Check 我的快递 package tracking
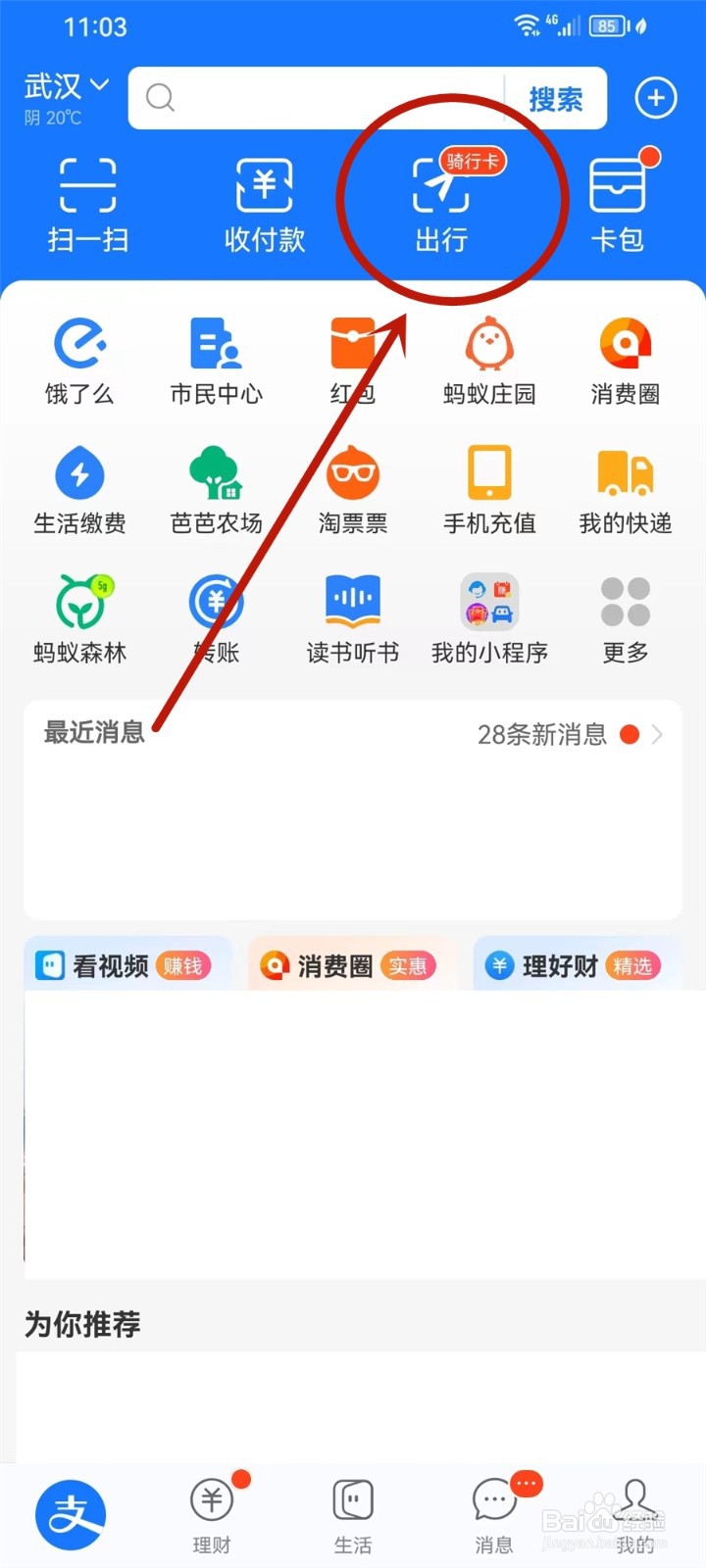Screen dimensions: 706x1568 coord(624,488)
